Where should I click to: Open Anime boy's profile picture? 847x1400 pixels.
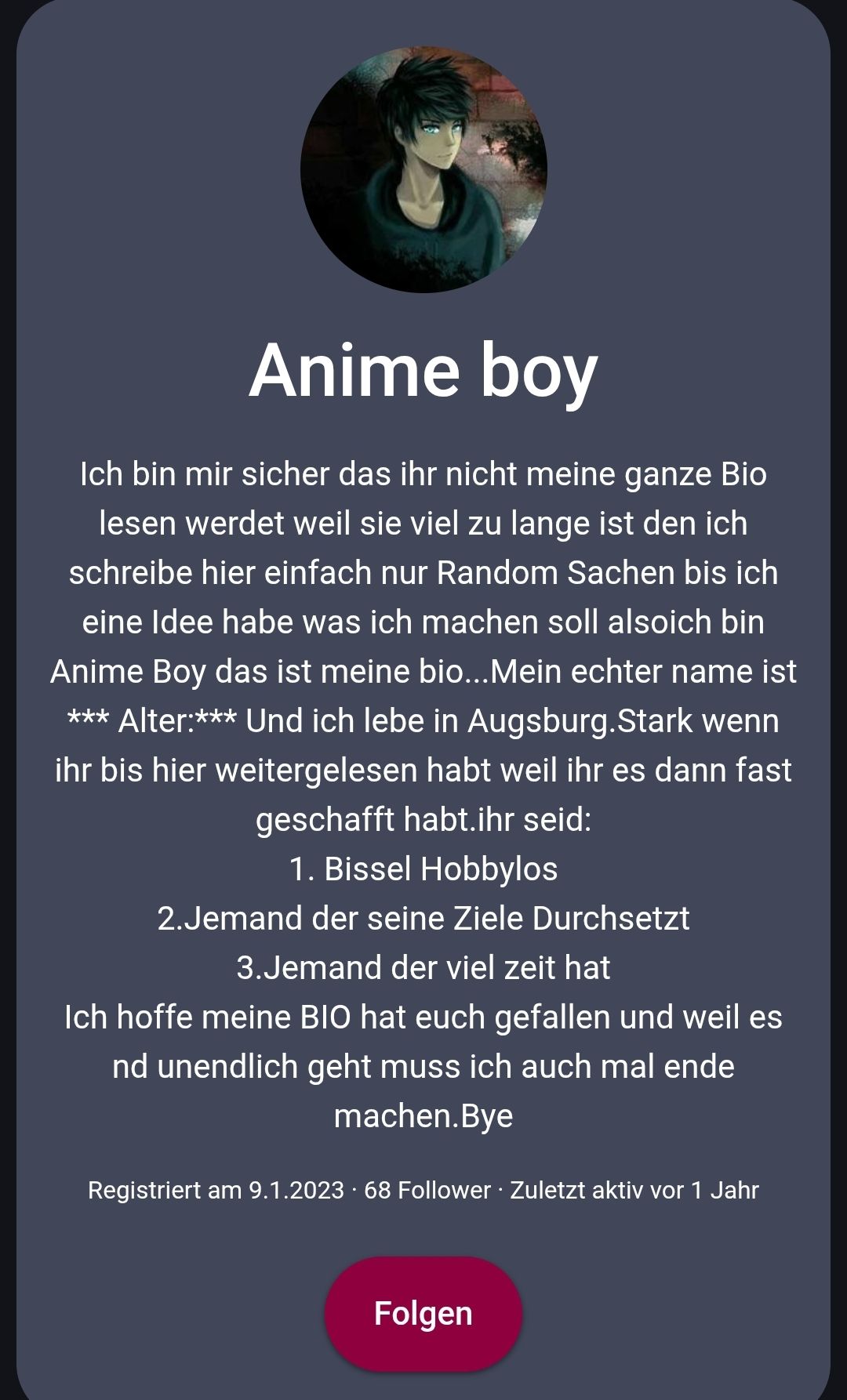coord(423,169)
